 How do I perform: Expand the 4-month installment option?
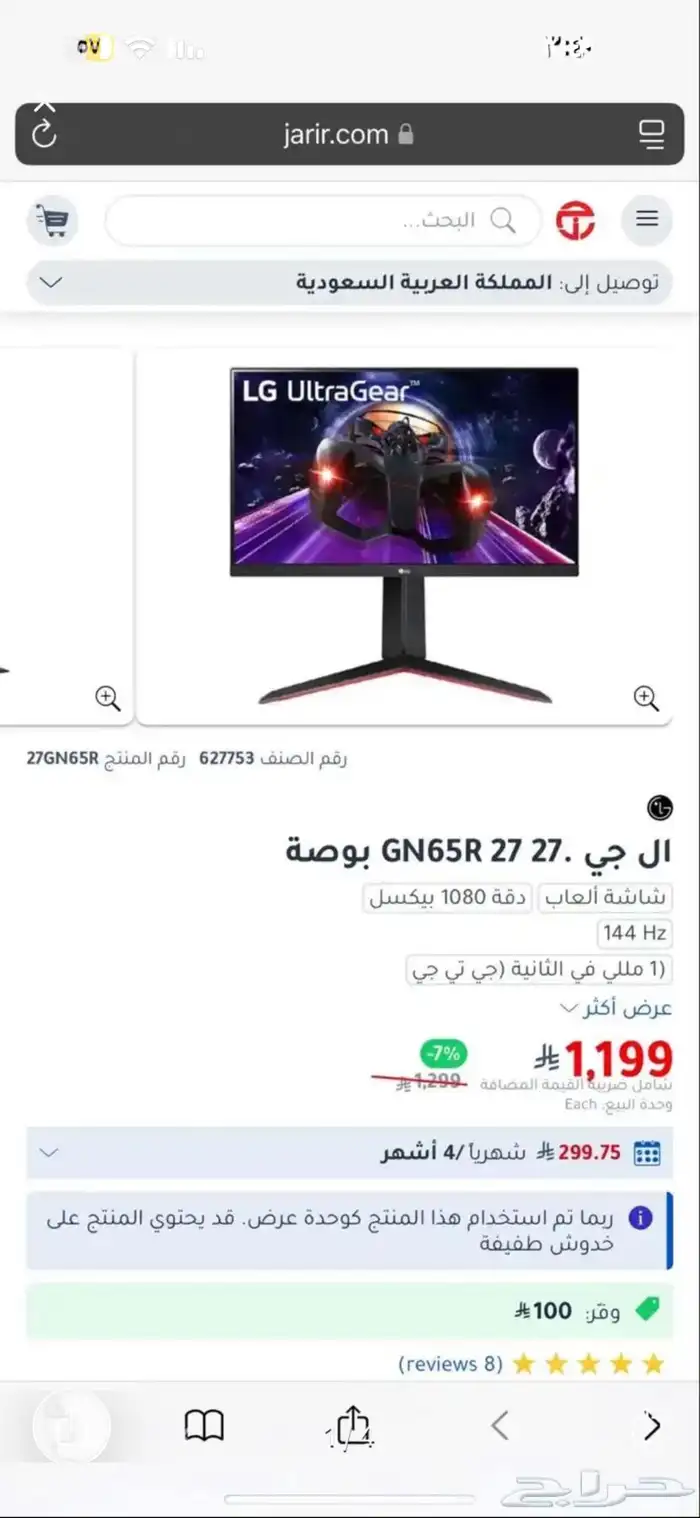49,1152
